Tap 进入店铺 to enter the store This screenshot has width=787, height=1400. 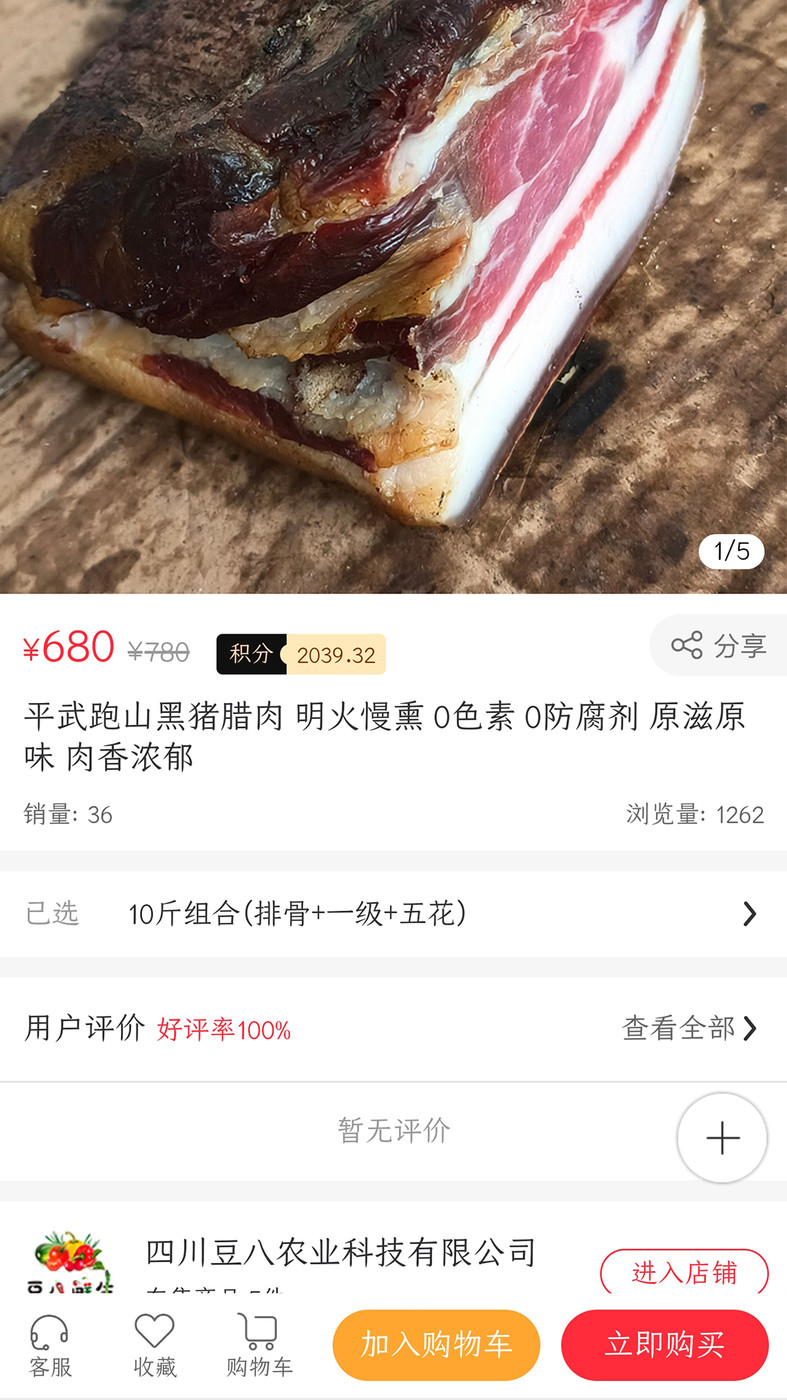(x=684, y=1272)
